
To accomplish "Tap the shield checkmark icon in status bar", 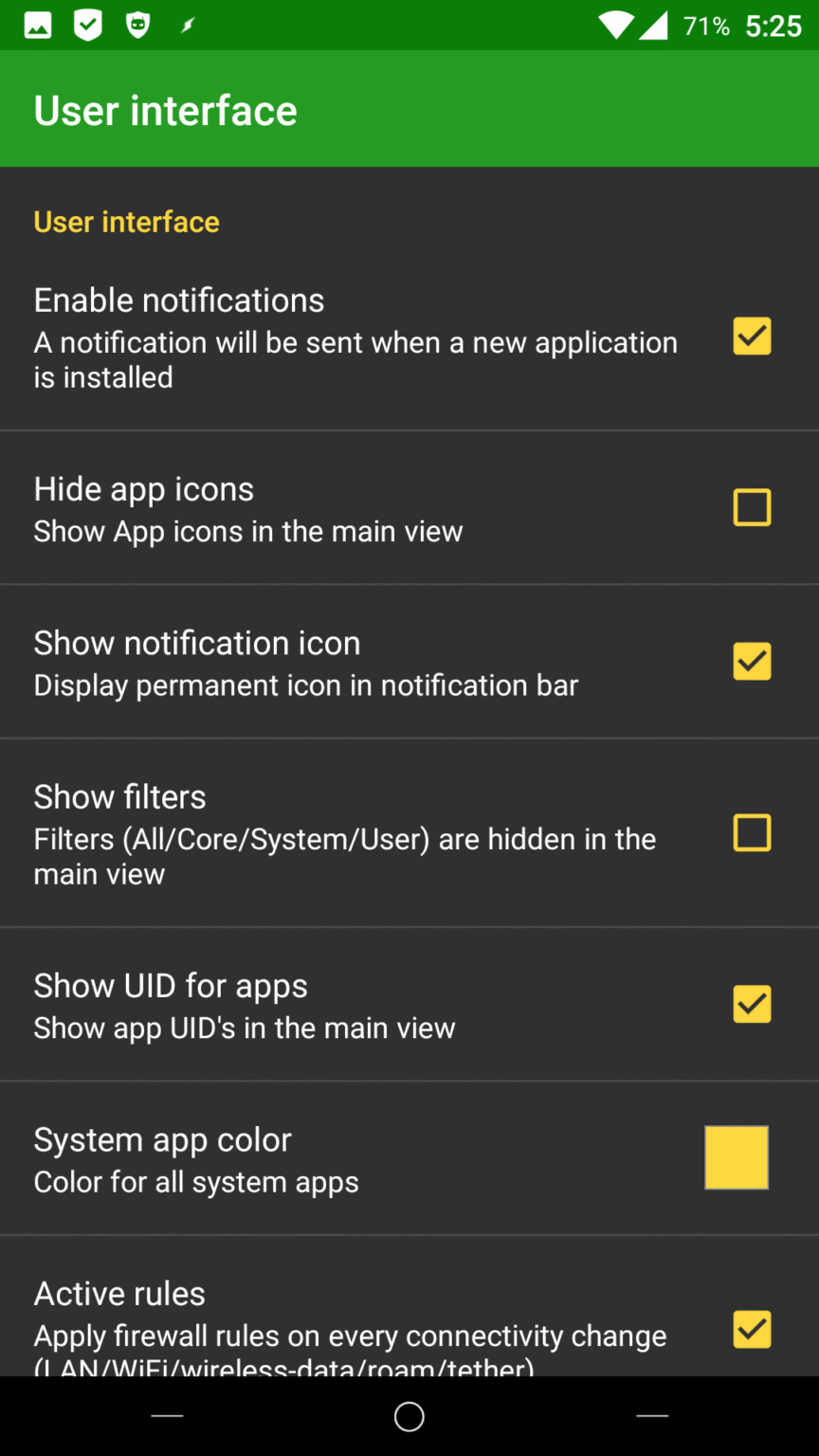I will 87,25.
